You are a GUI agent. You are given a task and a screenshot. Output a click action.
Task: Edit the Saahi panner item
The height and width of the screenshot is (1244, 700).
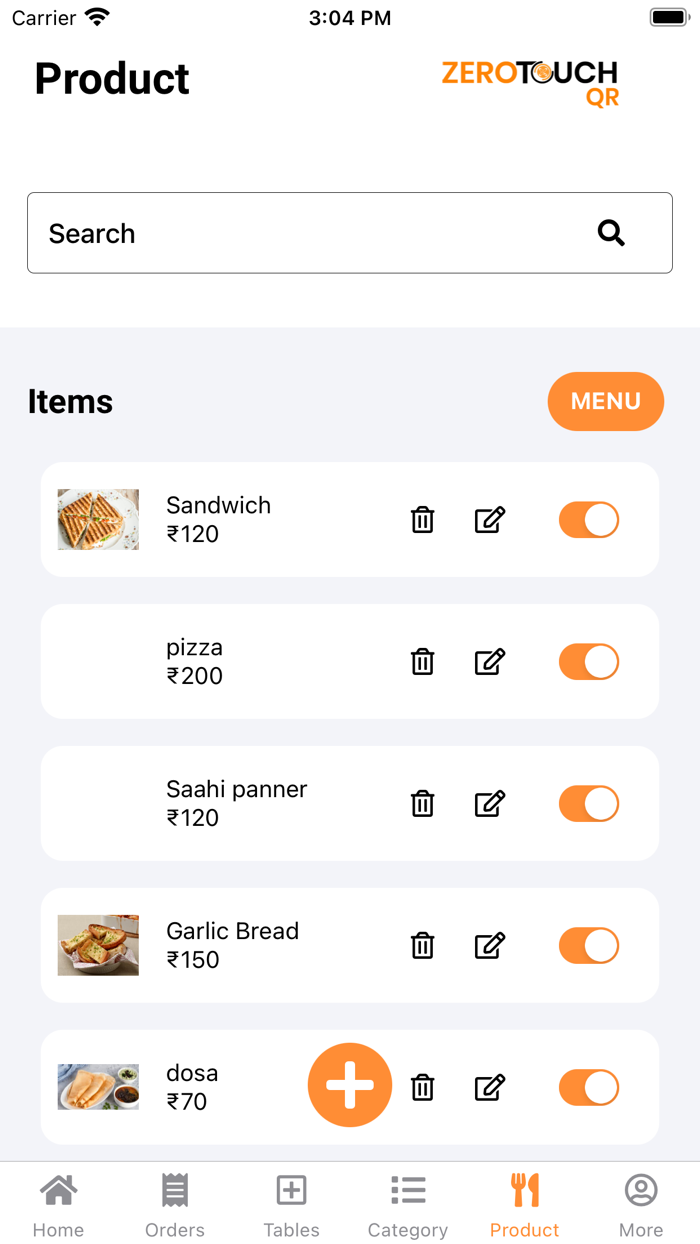(x=489, y=804)
